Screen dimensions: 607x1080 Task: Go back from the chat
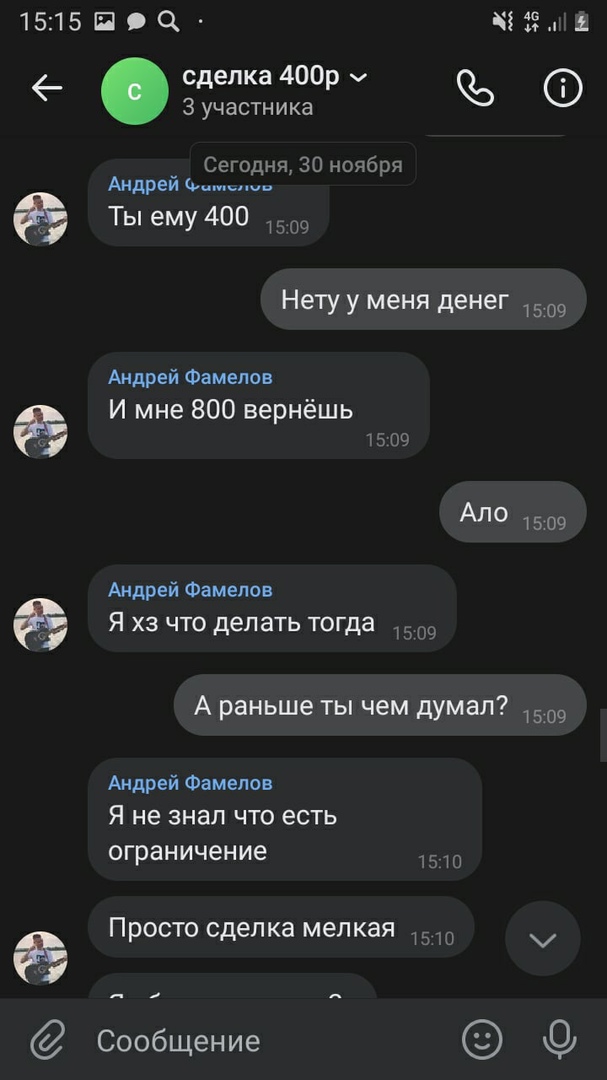pos(46,89)
